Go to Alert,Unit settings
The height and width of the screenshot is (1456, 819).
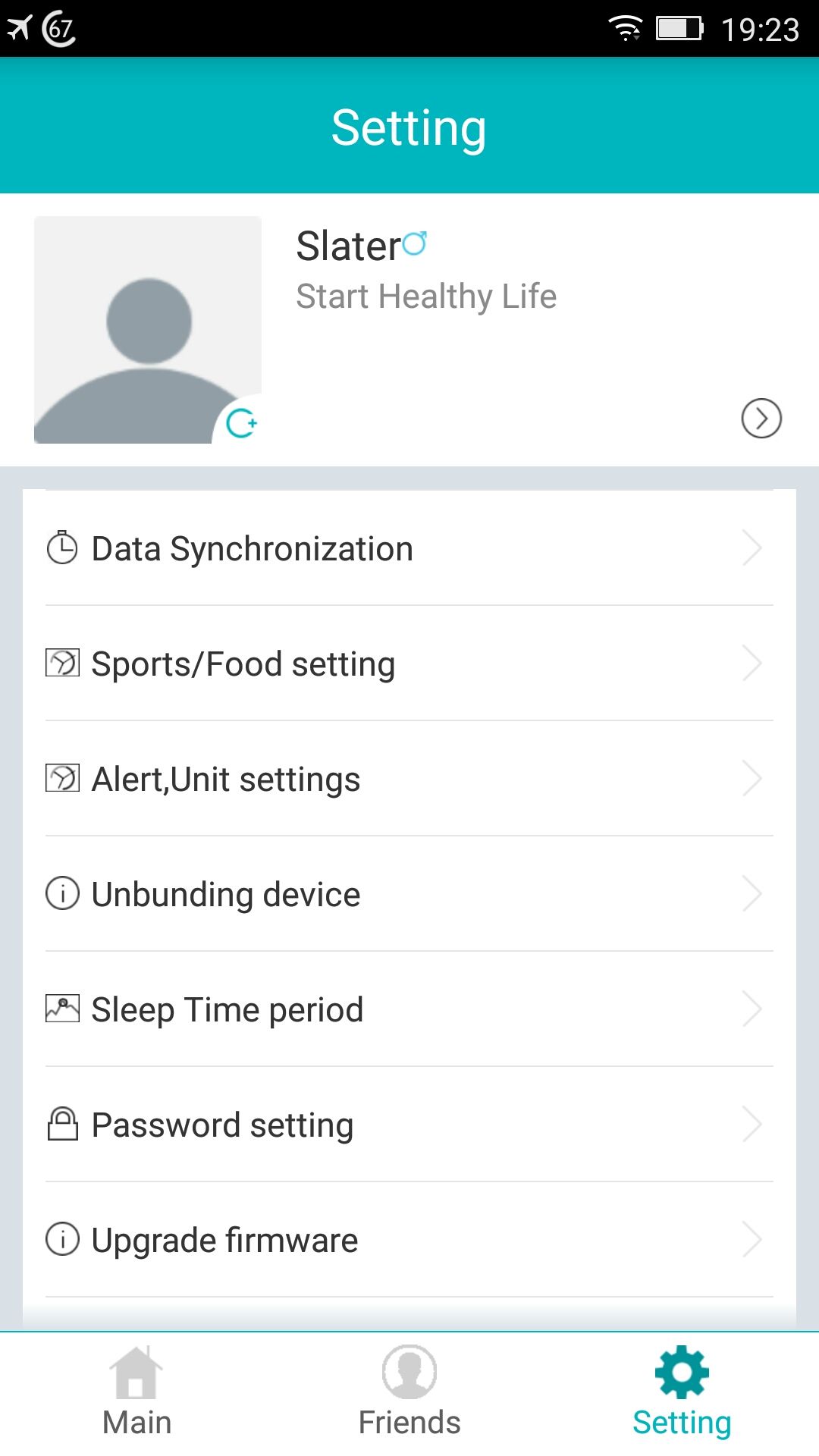click(x=409, y=779)
